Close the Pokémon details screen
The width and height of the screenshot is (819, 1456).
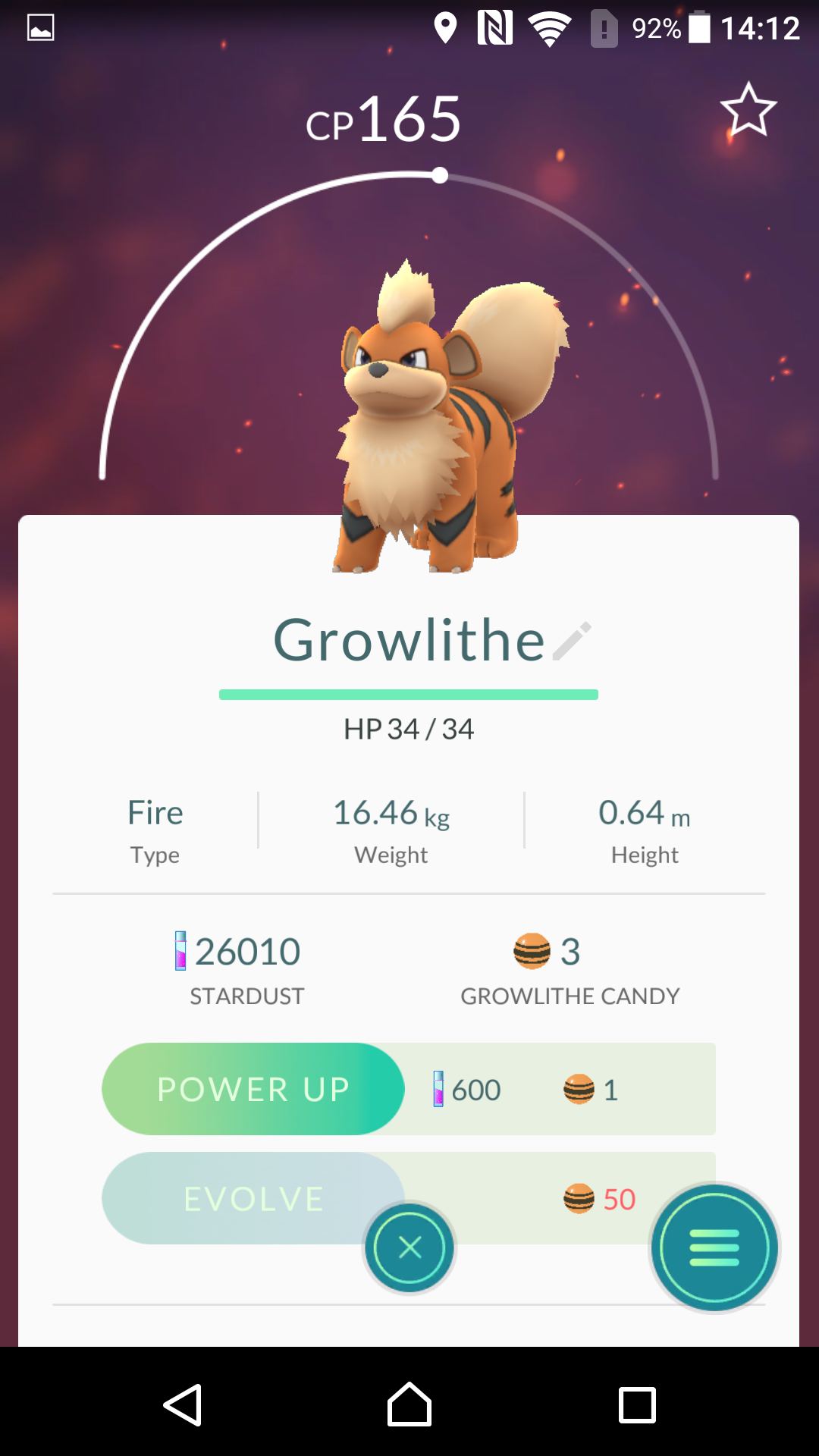409,1247
